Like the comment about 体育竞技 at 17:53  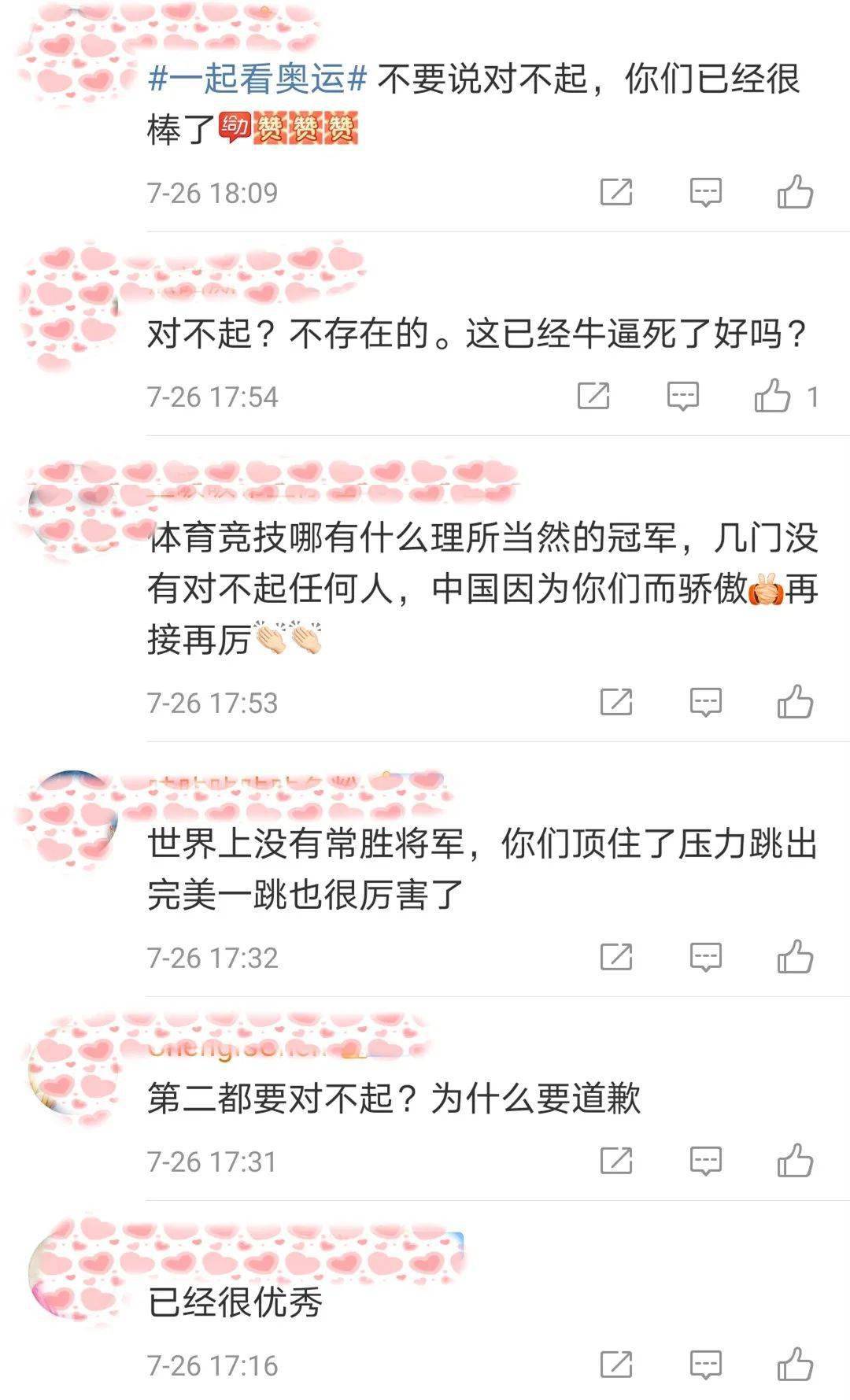[x=795, y=701]
